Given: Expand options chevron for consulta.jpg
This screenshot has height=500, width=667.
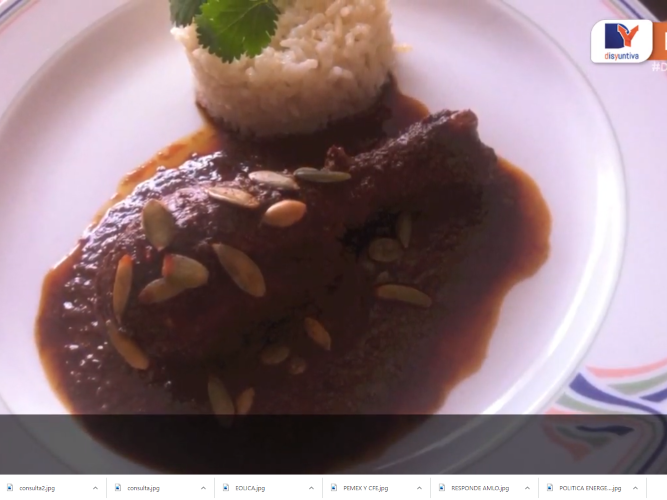Looking at the screenshot, I should [x=203, y=488].
